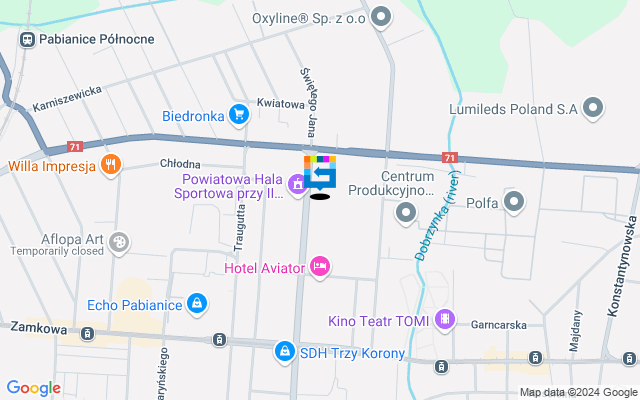
Task: Select the Centrum Produkcyjno marker
Action: pyautogui.click(x=406, y=212)
